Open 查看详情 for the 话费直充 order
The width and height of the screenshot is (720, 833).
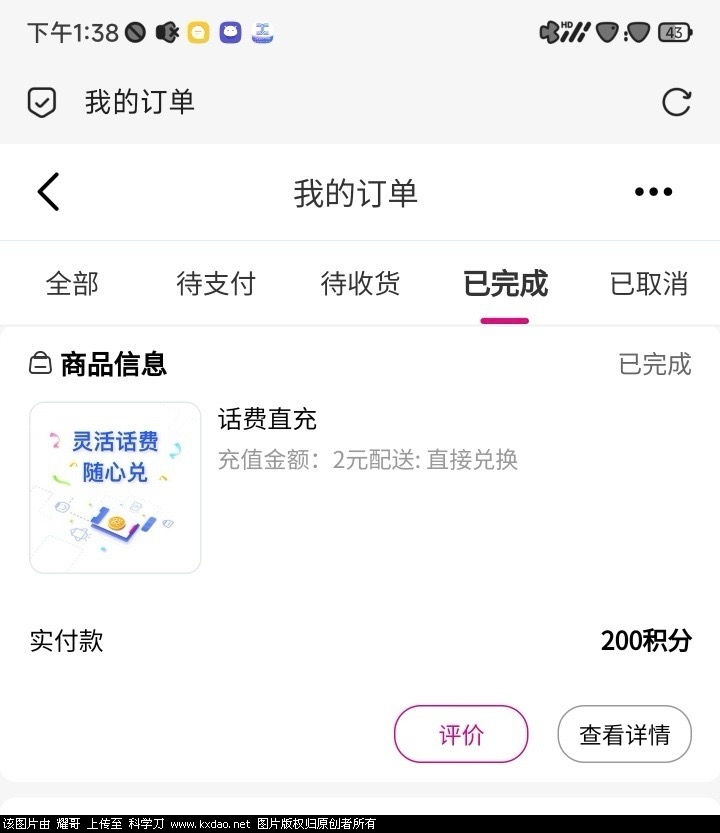[x=625, y=734]
